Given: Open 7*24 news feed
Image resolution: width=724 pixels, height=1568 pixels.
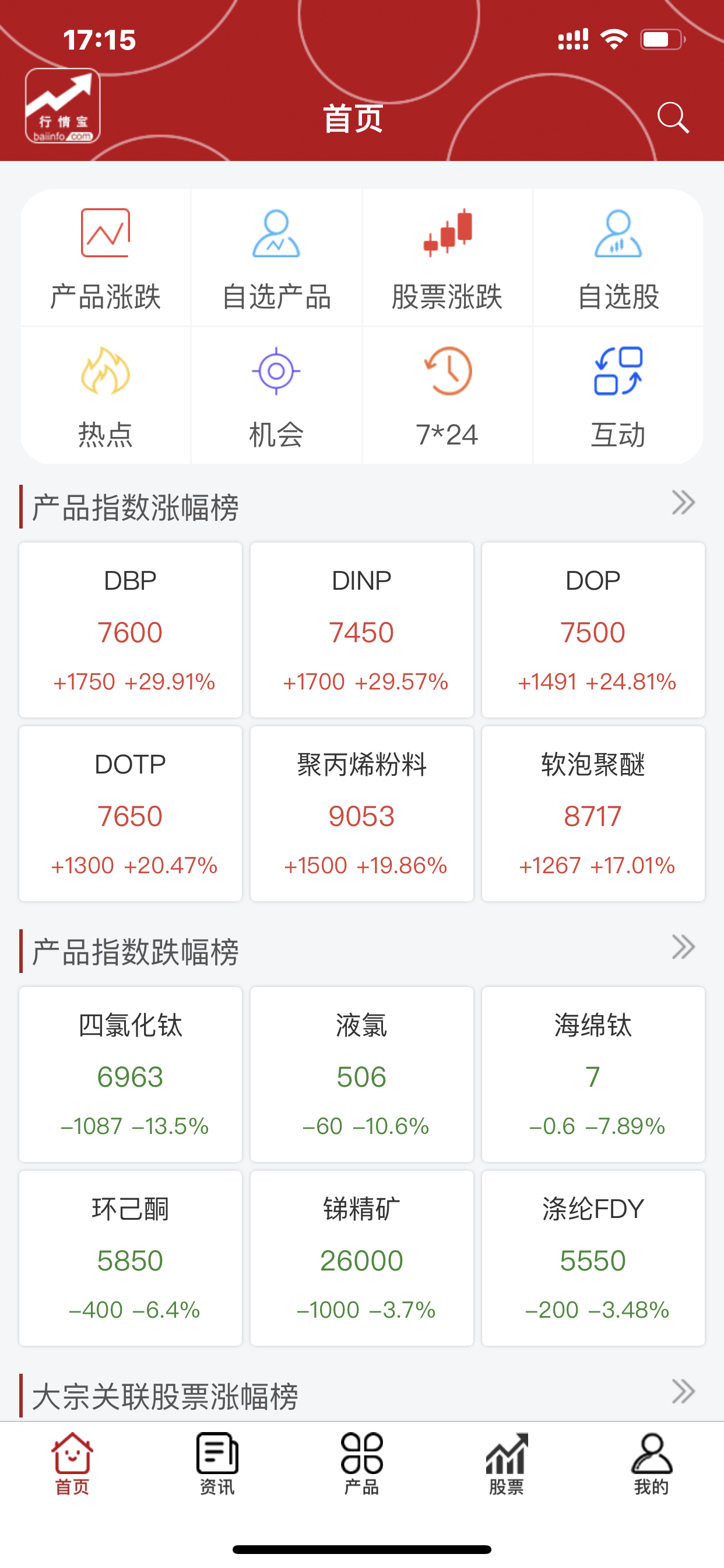Looking at the screenshot, I should click(447, 395).
